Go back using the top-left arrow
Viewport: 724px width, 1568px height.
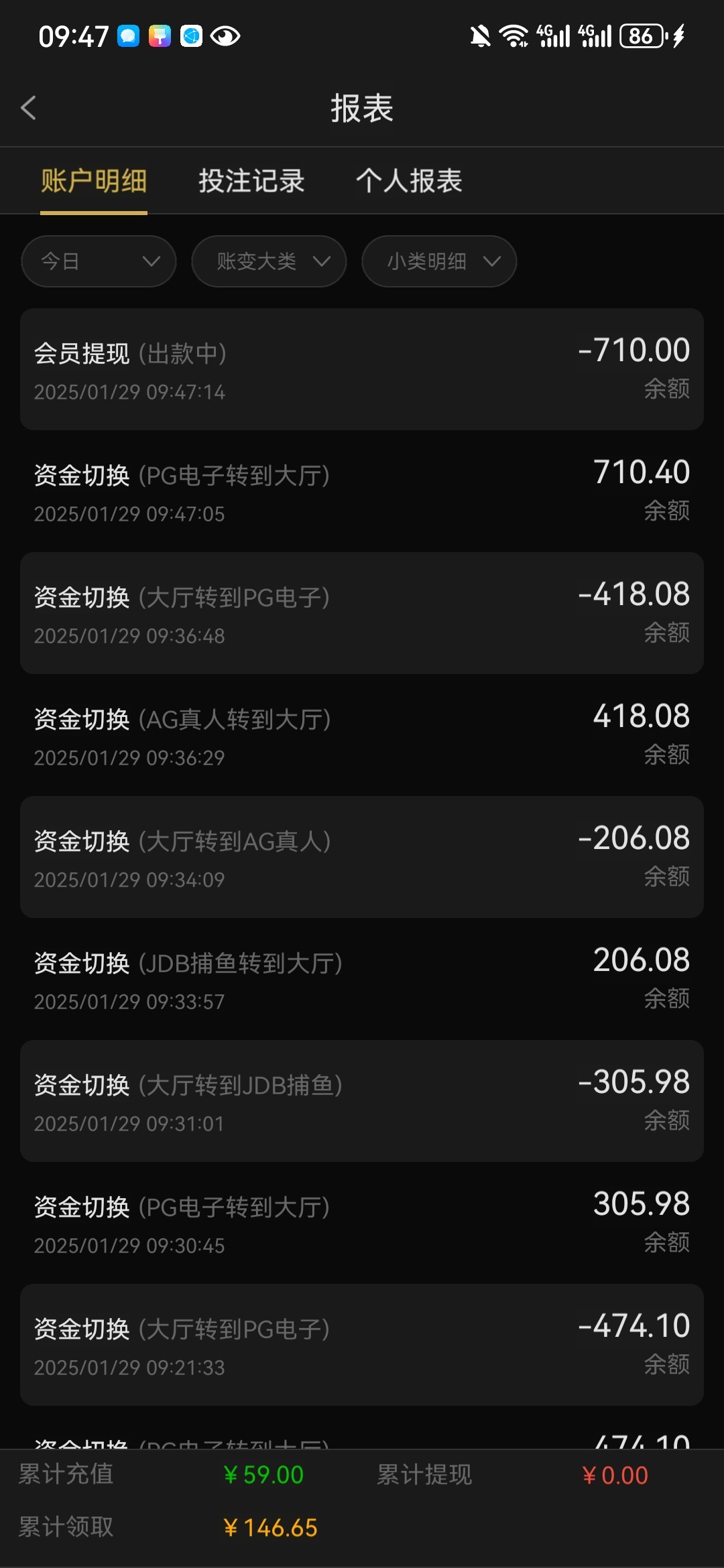[28, 107]
